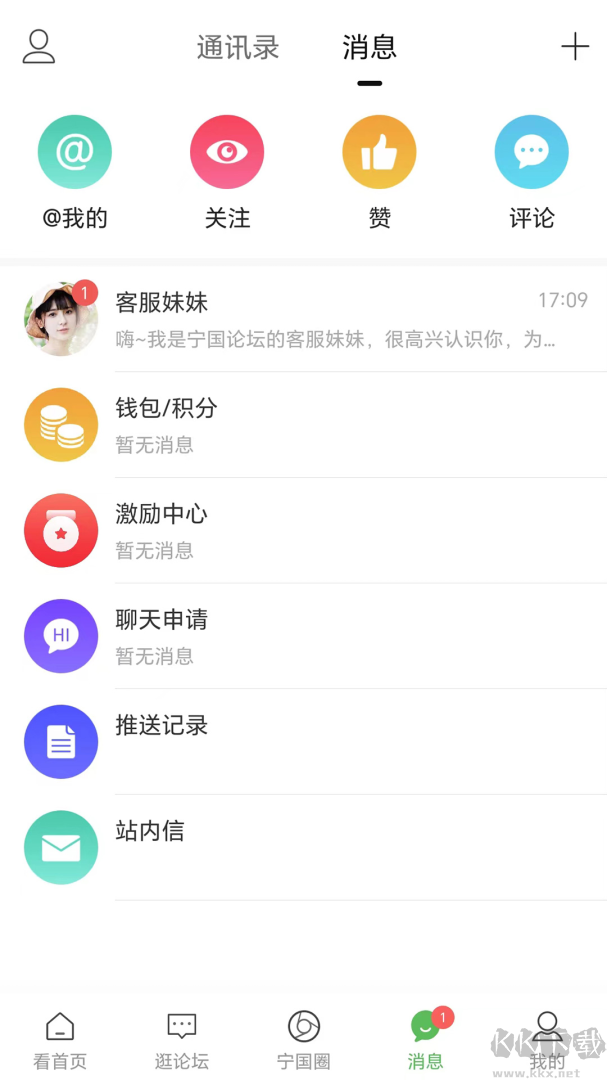Open the 宁国圈 tab

tap(303, 1040)
